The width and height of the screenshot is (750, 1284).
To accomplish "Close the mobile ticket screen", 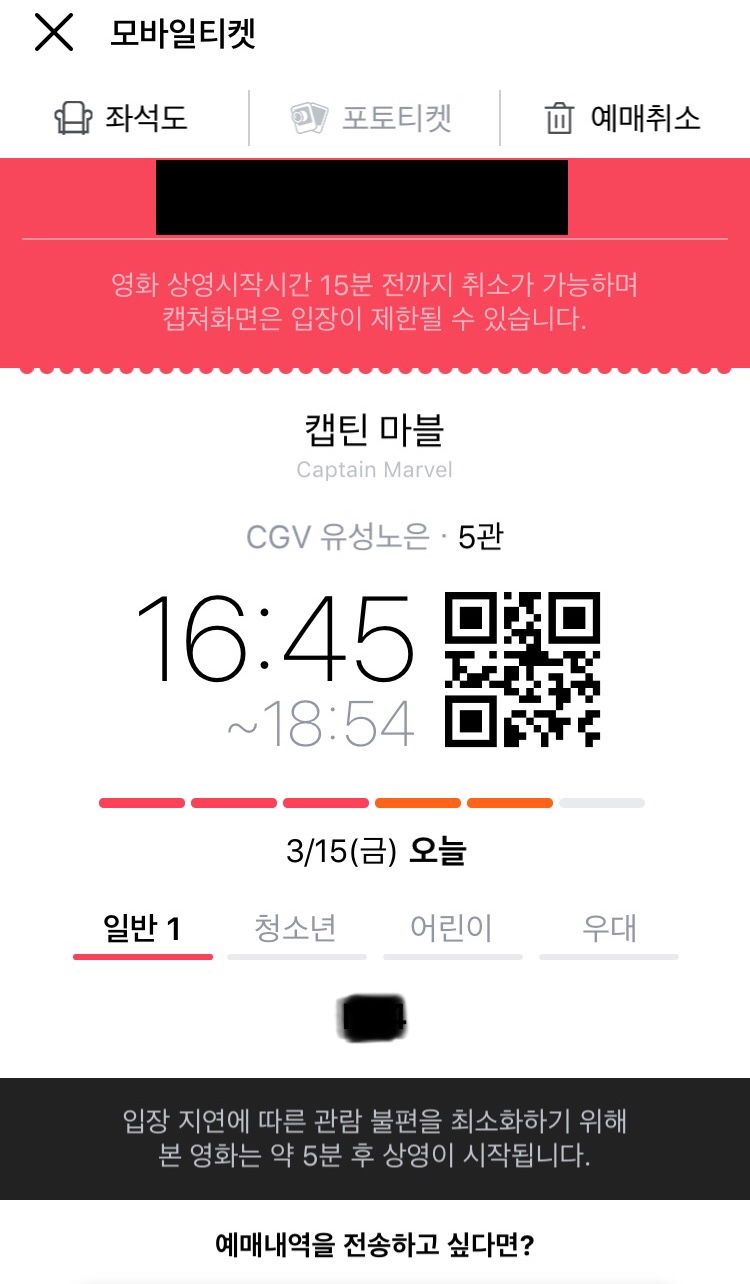I will [x=54, y=33].
